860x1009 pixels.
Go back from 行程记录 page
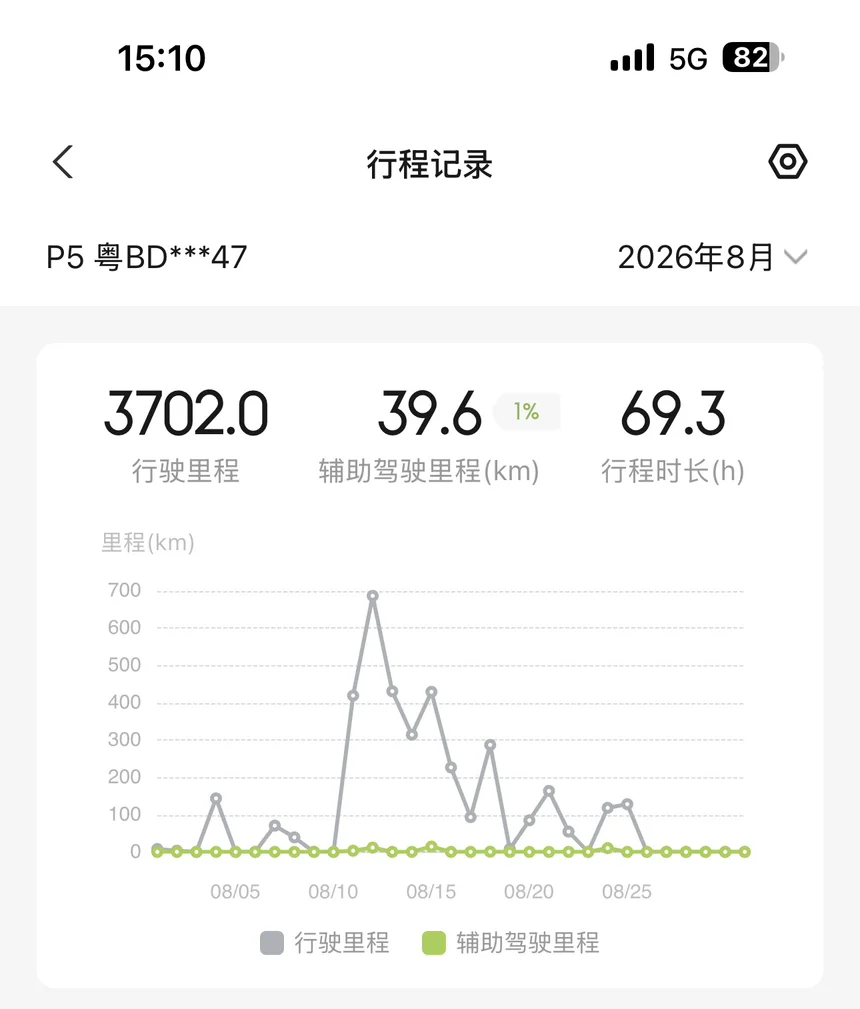(x=63, y=162)
